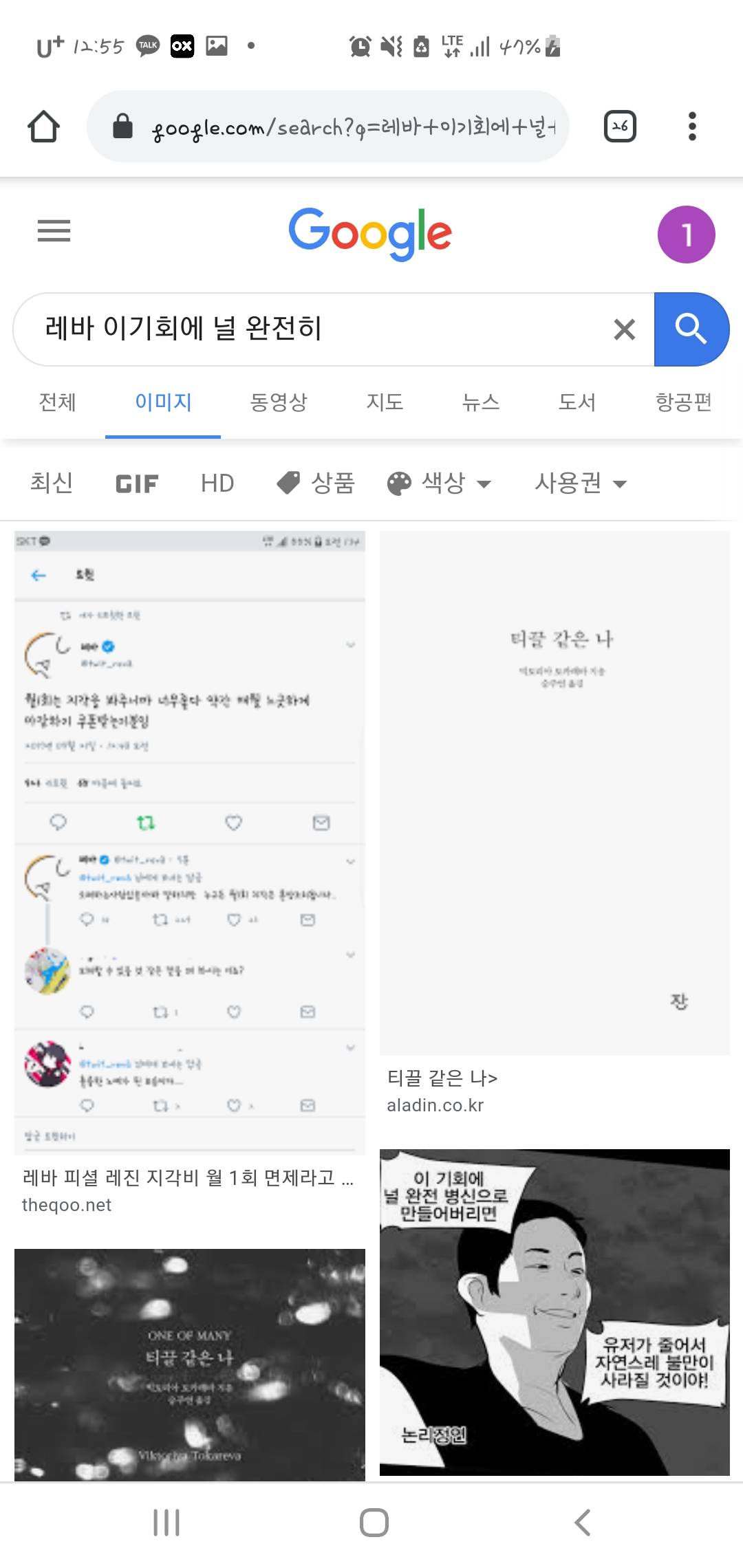Image resolution: width=743 pixels, height=1568 pixels.
Task: Tap the Google search text field
Action: (310, 329)
